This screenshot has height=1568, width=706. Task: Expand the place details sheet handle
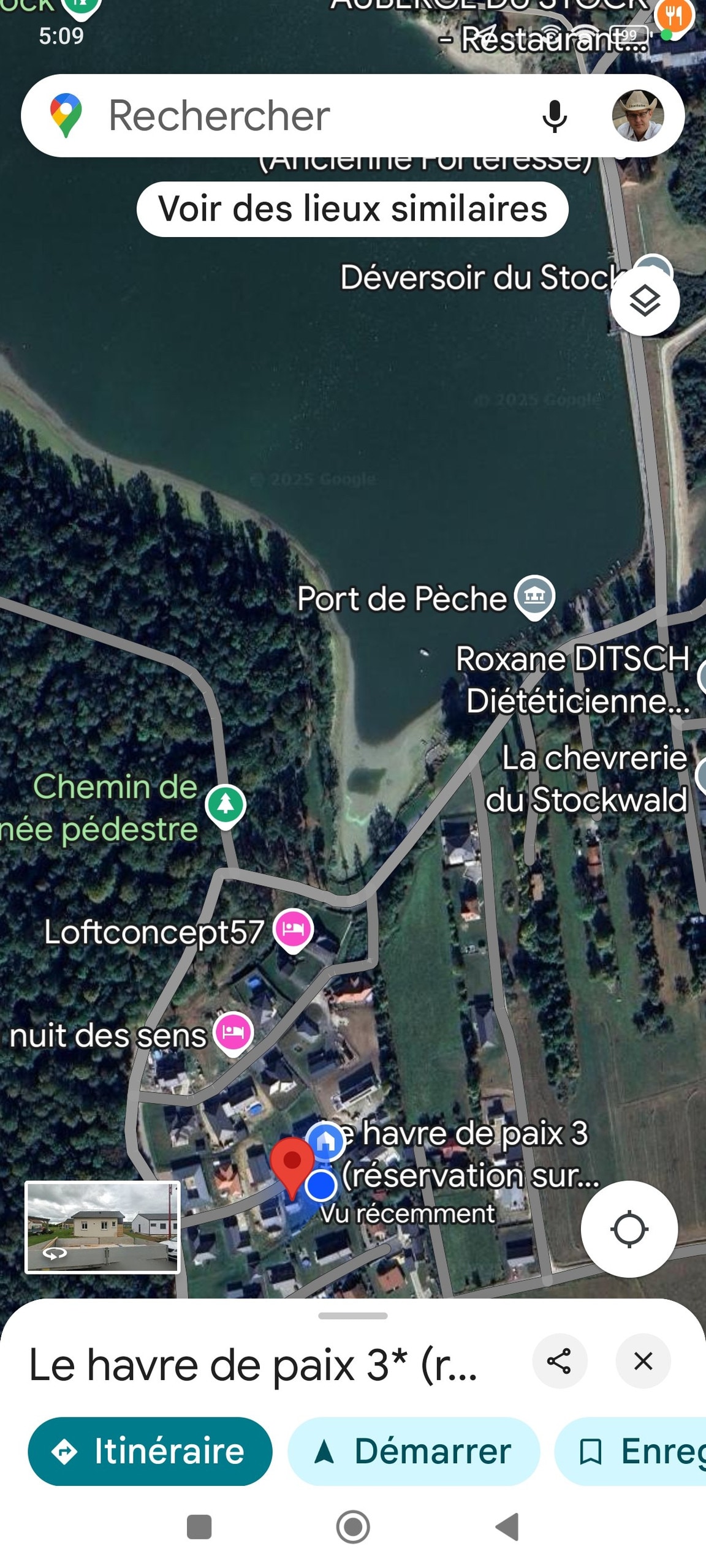click(353, 1315)
